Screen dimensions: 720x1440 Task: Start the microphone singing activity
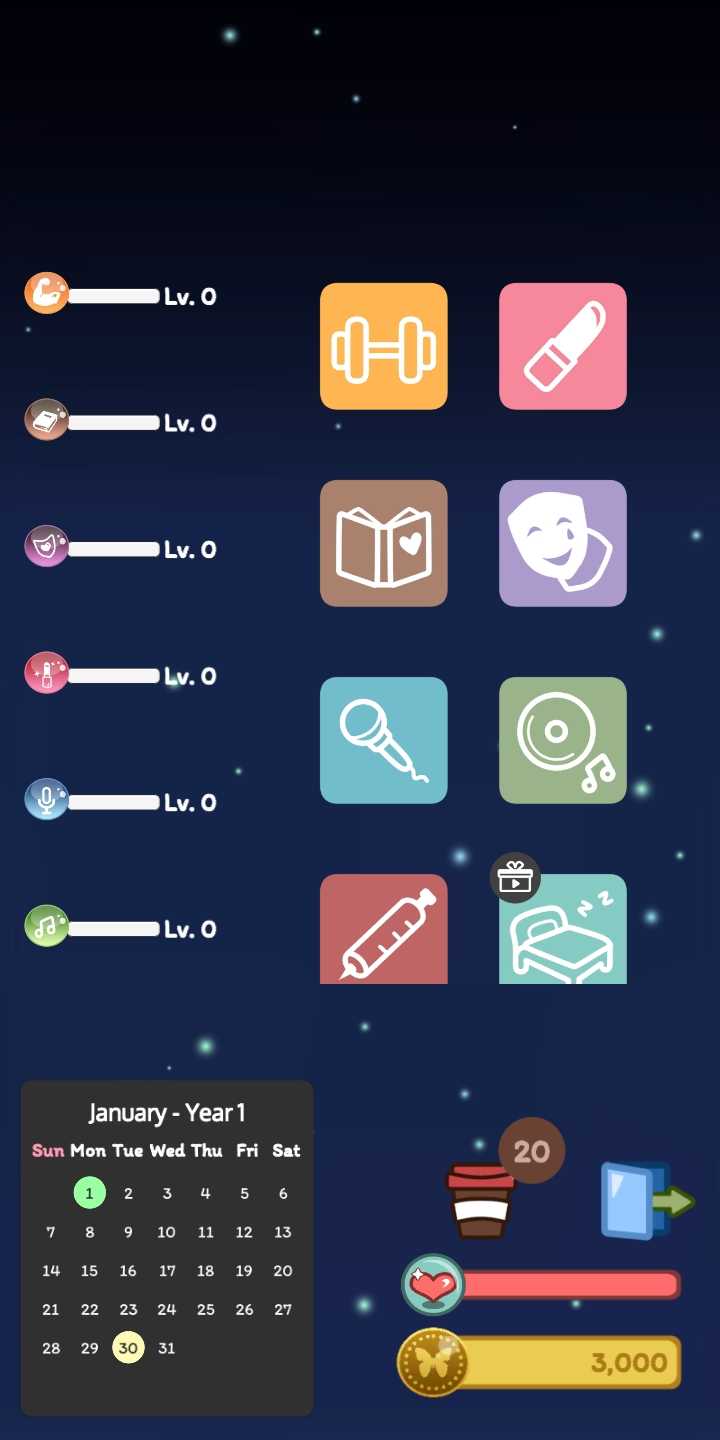(383, 740)
